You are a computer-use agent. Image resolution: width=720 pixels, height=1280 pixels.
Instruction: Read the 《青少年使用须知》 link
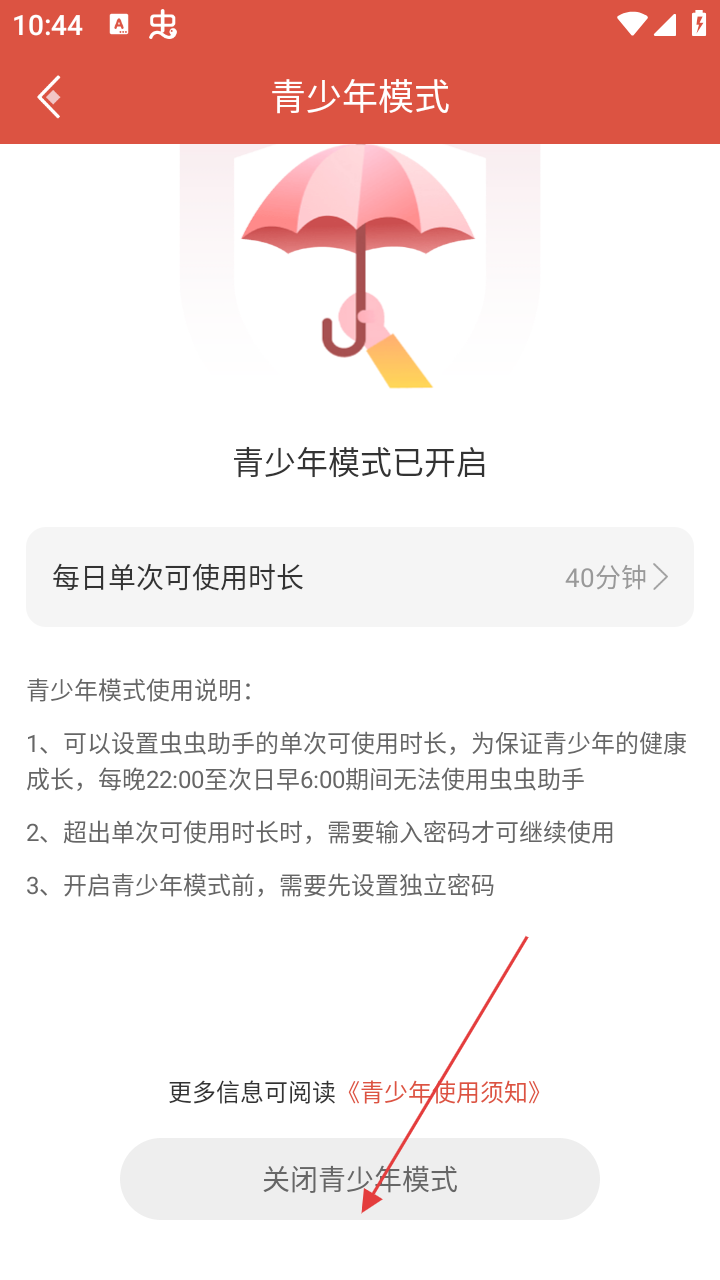[444, 1092]
